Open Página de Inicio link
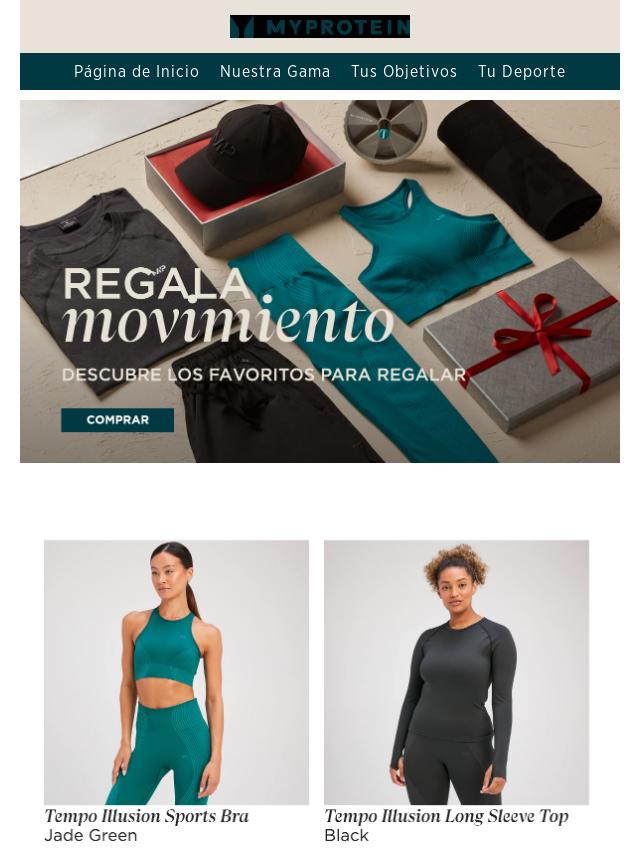This screenshot has width=640, height=854. point(136,72)
